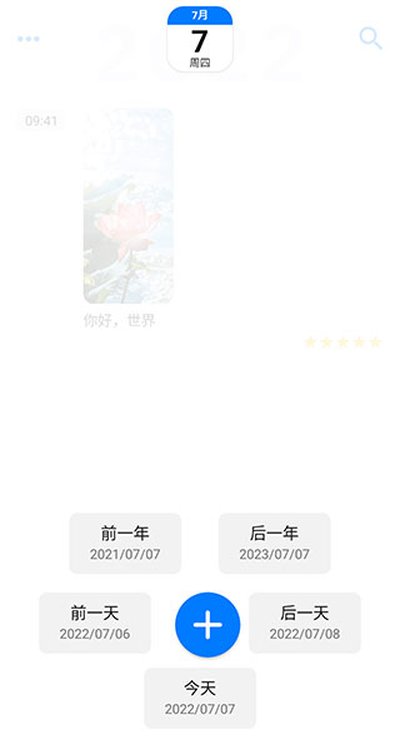Open the July 7 calendar date picker

(200, 39)
